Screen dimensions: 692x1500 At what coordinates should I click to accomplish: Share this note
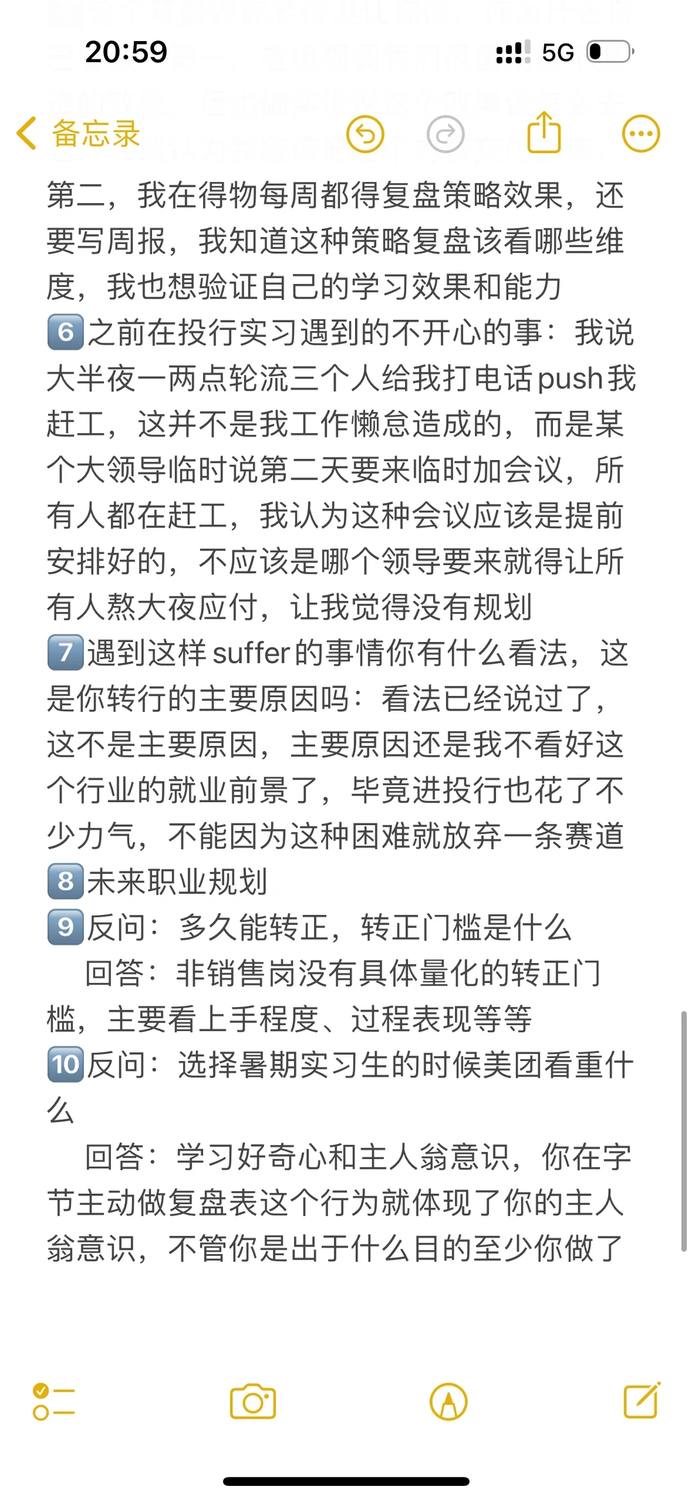[x=544, y=132]
